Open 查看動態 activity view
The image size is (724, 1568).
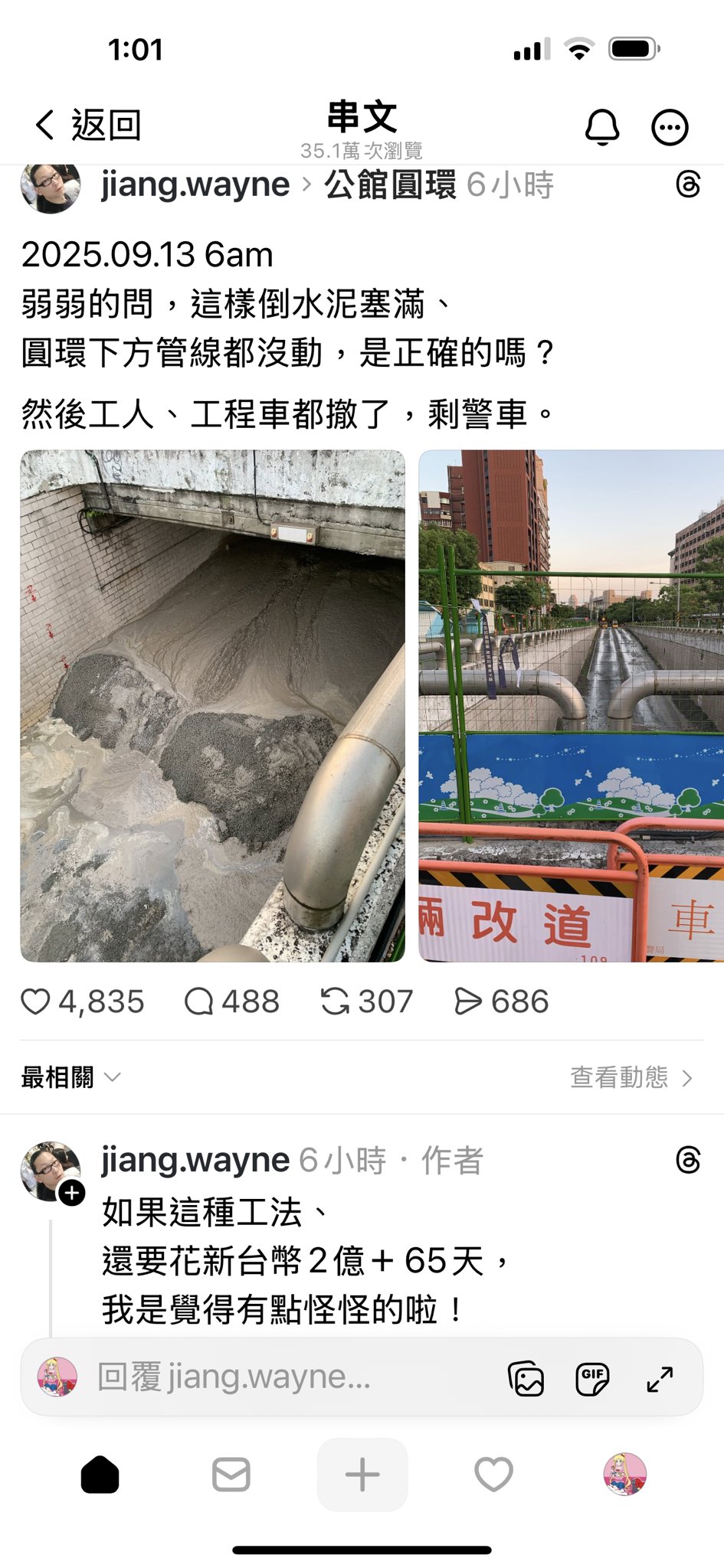click(x=632, y=1077)
